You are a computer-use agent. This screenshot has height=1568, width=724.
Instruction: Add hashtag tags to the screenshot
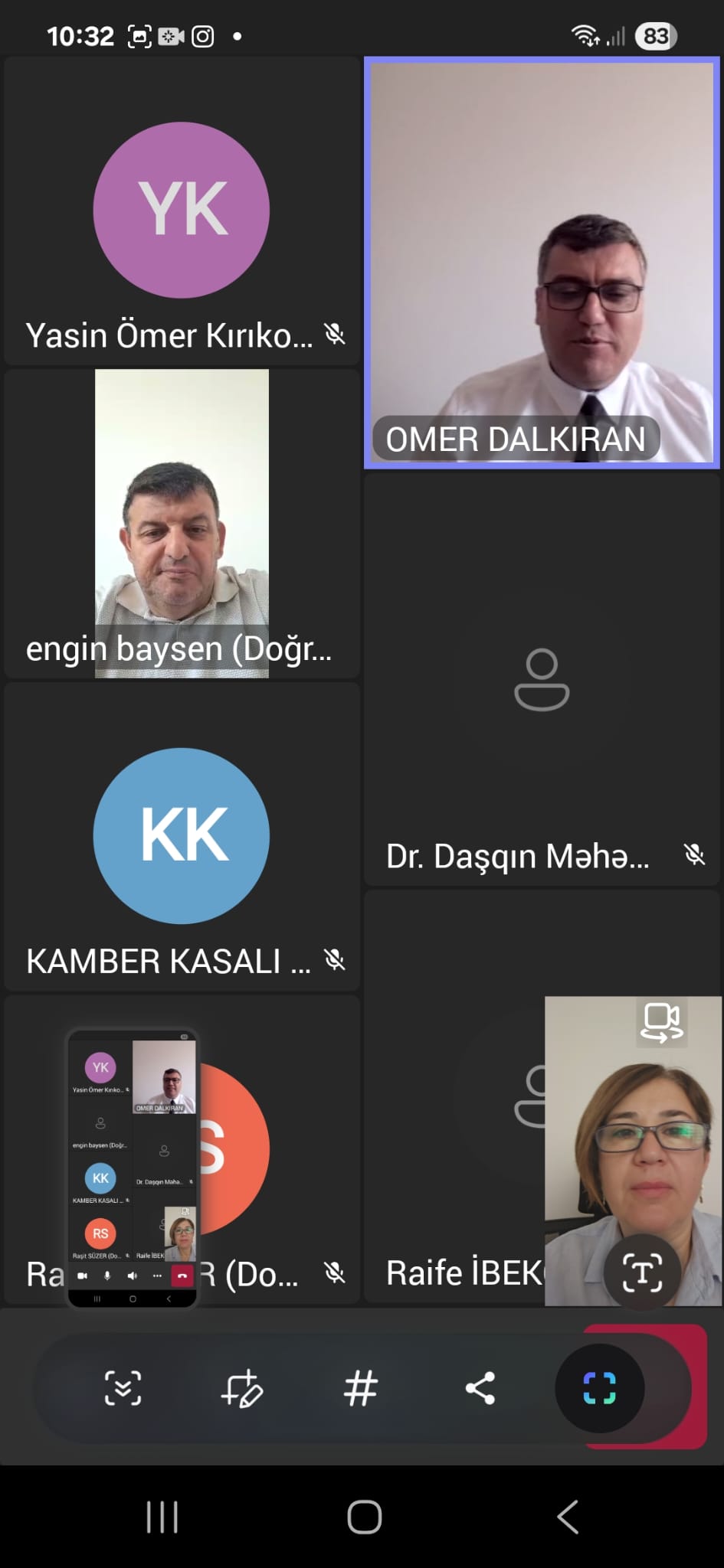tap(361, 1388)
